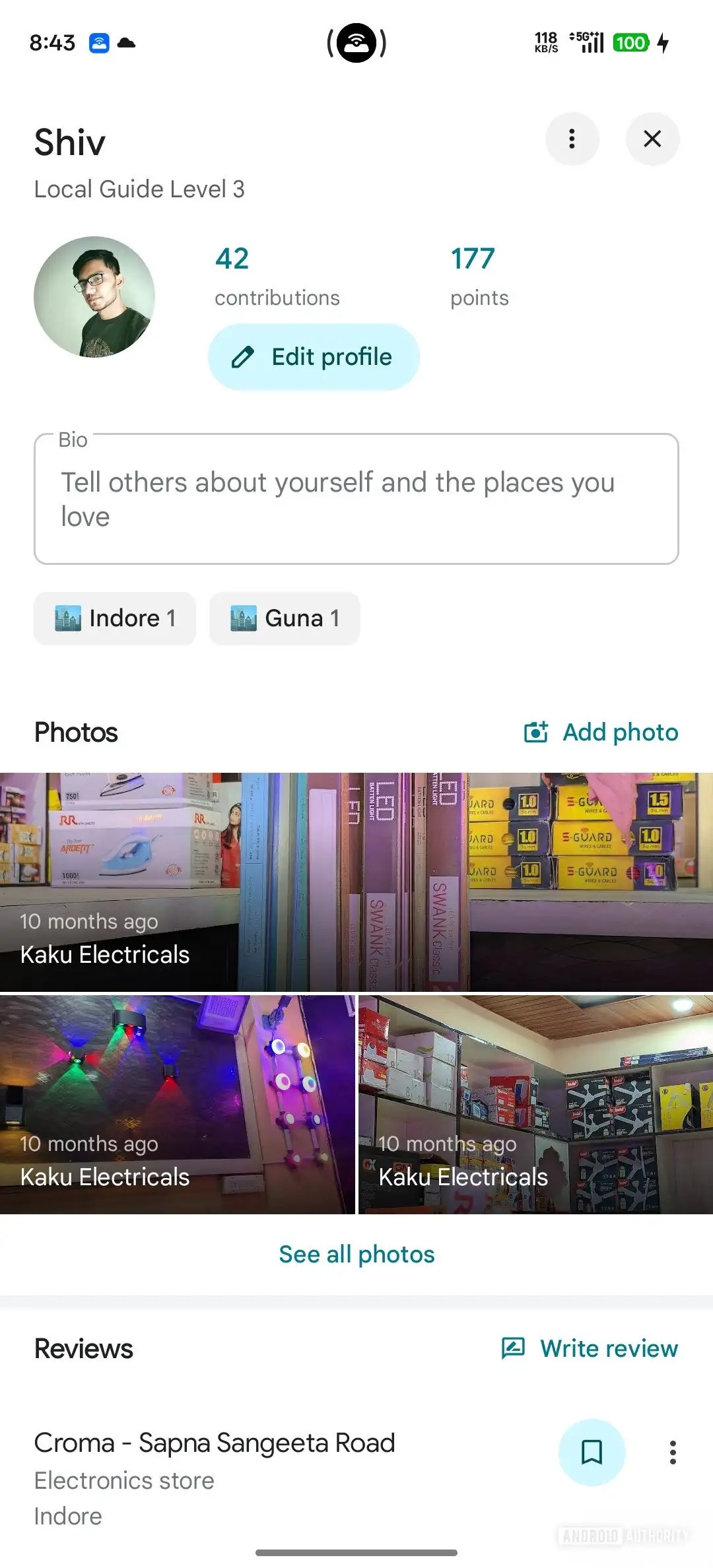Tap Write review
Screen dimensions: 713x1568
(590, 1348)
